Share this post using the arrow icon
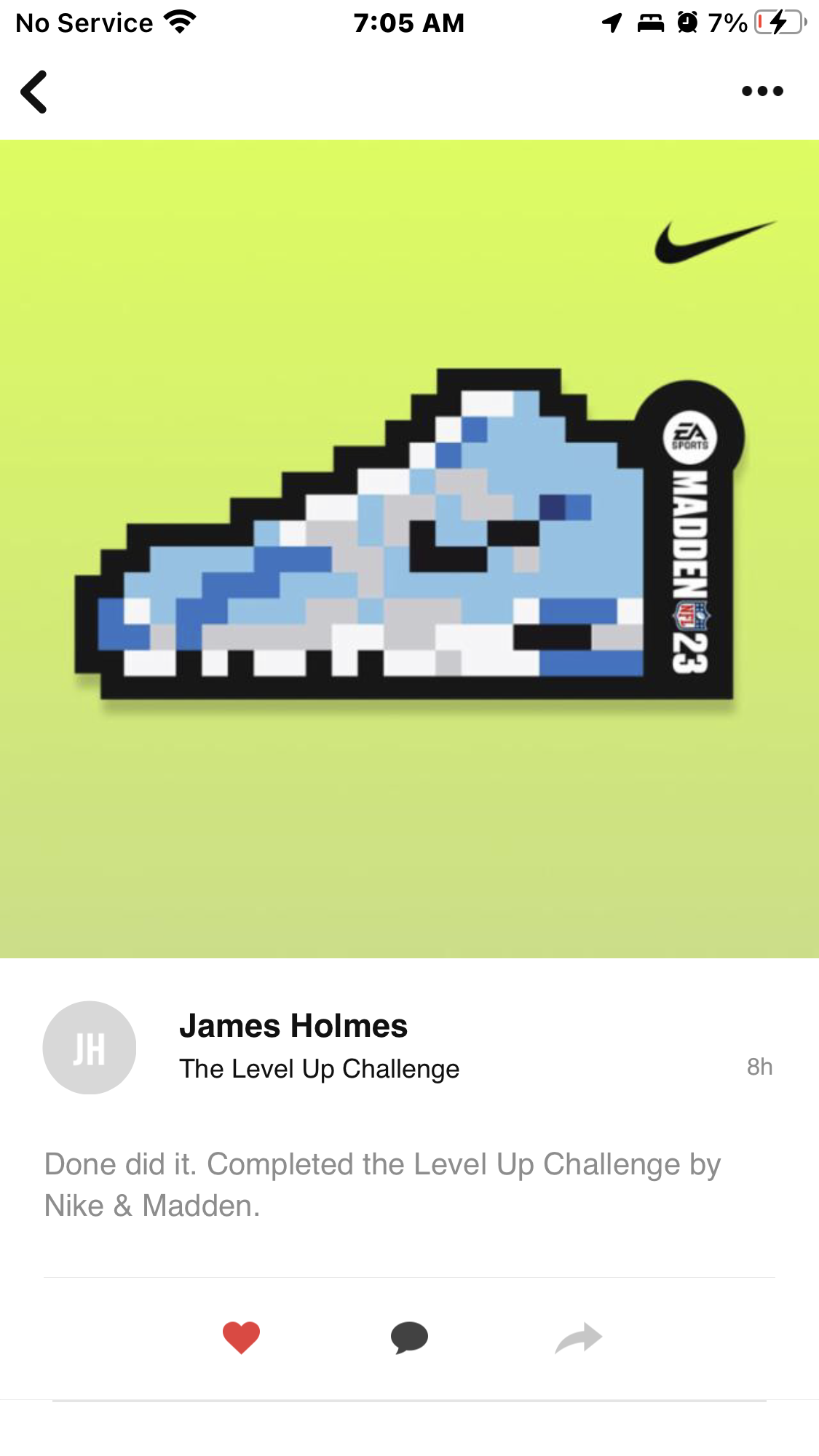The width and height of the screenshot is (819, 1456). [x=579, y=1337]
